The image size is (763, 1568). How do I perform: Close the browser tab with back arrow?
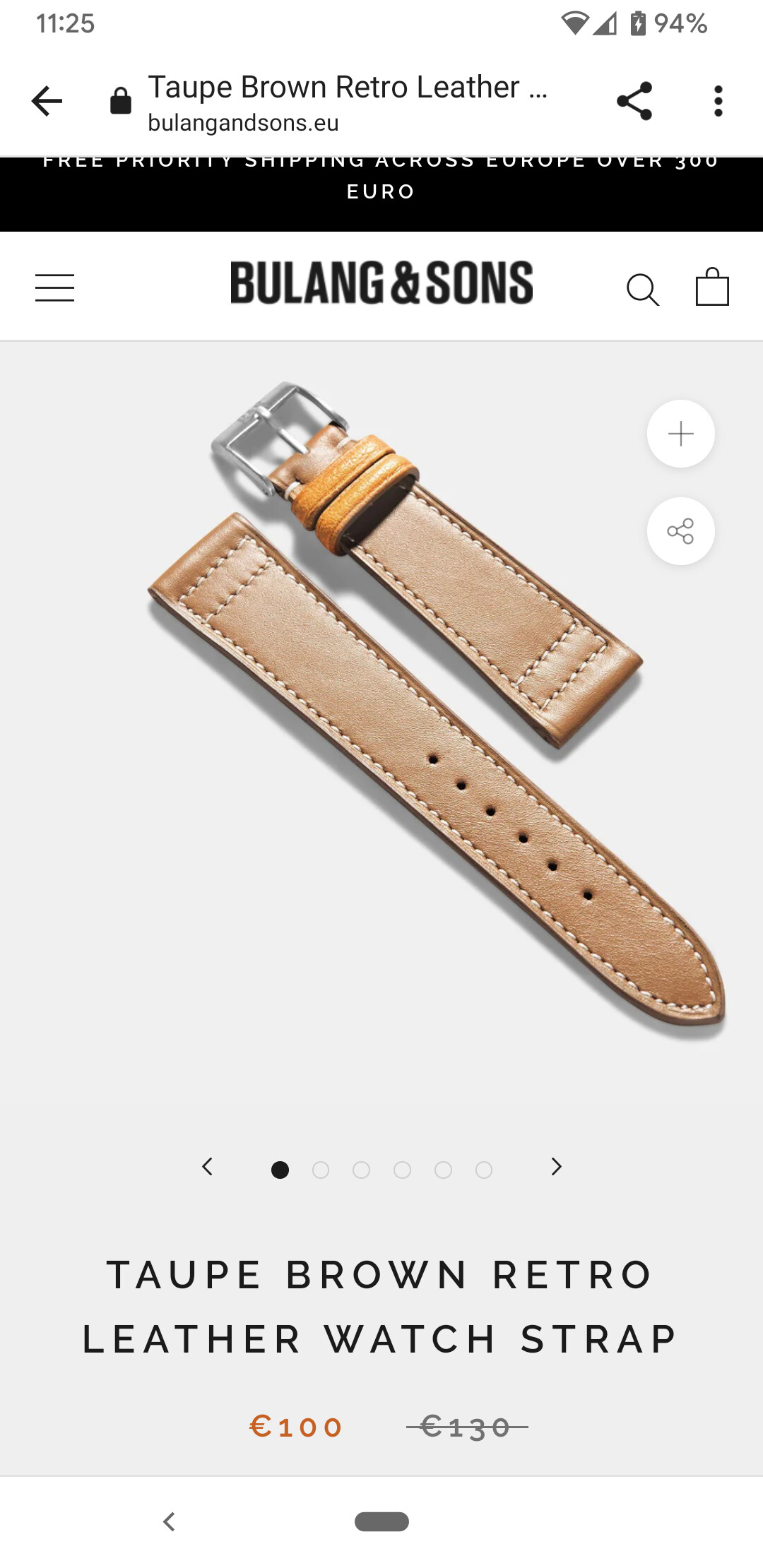click(x=47, y=101)
